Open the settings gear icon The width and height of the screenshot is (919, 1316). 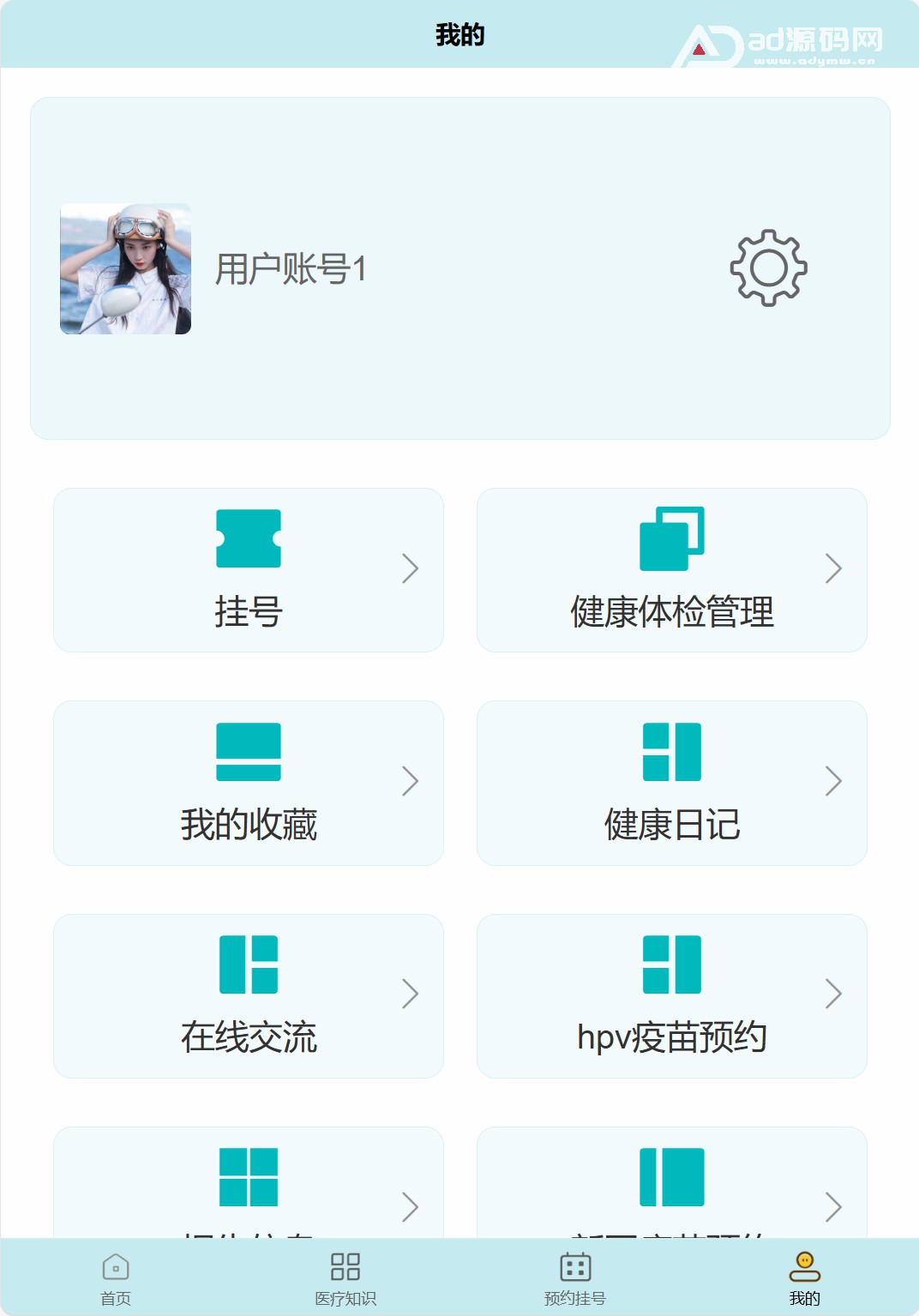click(x=768, y=268)
